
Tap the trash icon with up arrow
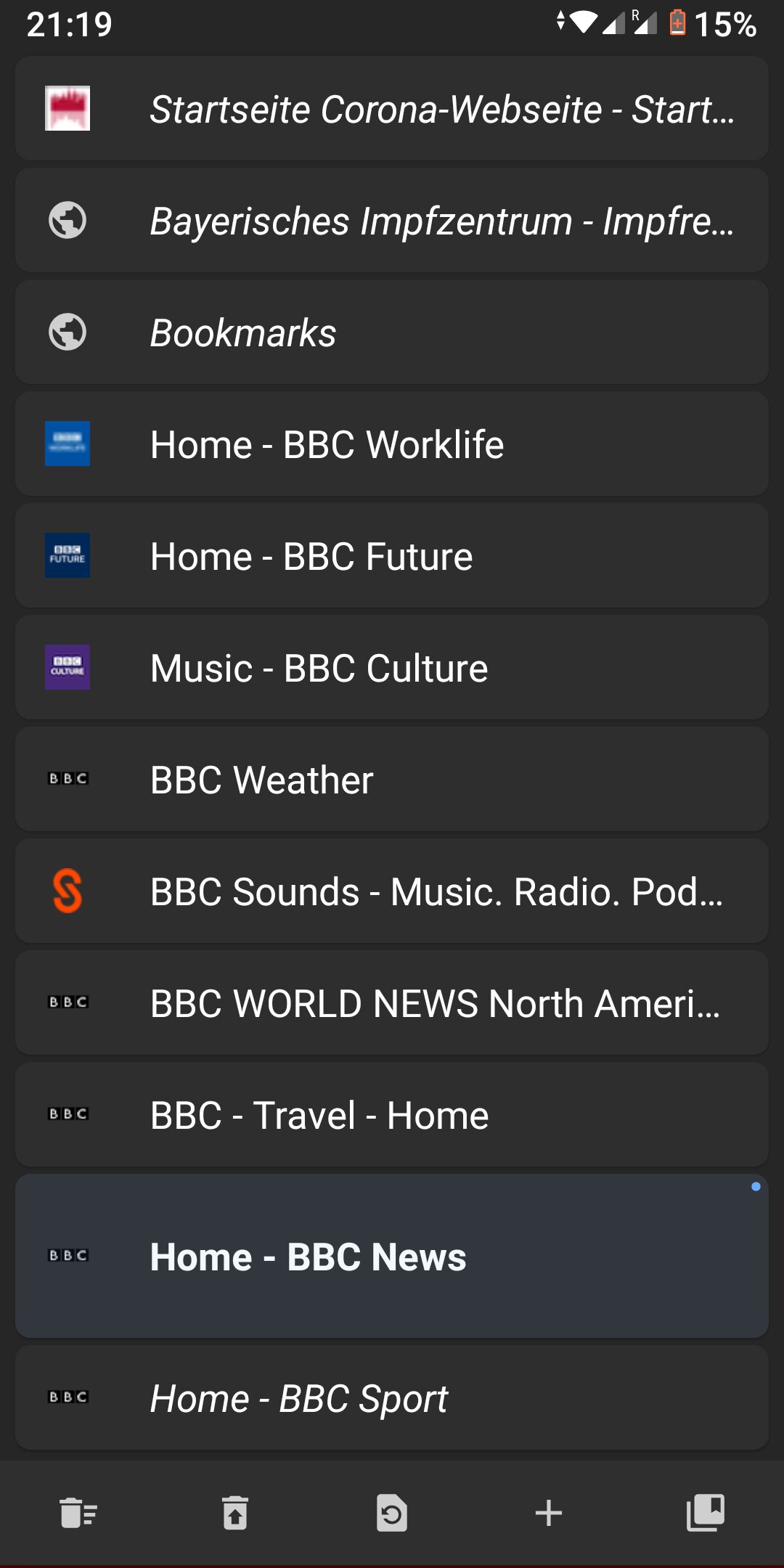(x=235, y=1514)
